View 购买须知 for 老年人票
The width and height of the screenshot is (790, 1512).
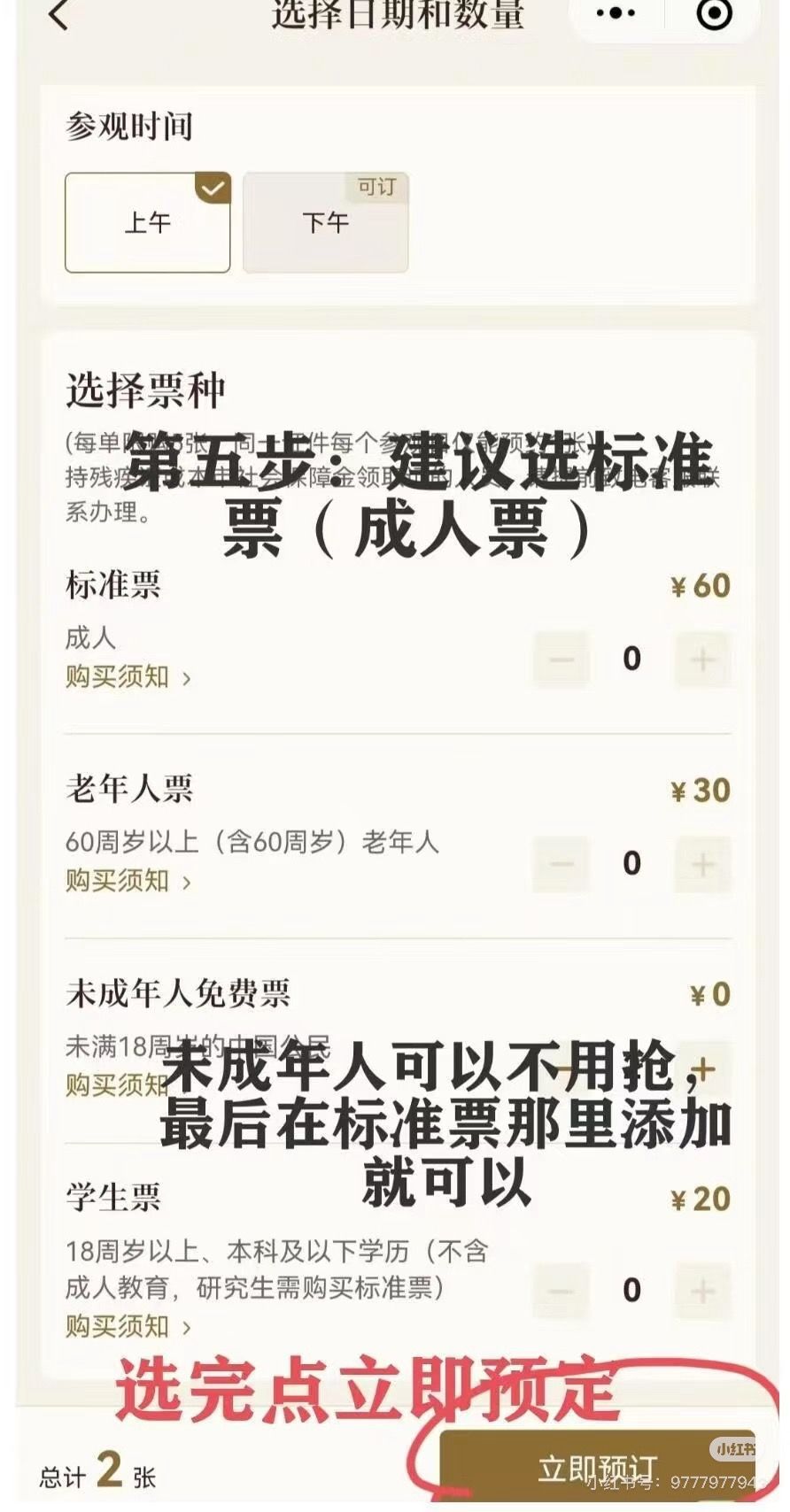click(x=128, y=882)
